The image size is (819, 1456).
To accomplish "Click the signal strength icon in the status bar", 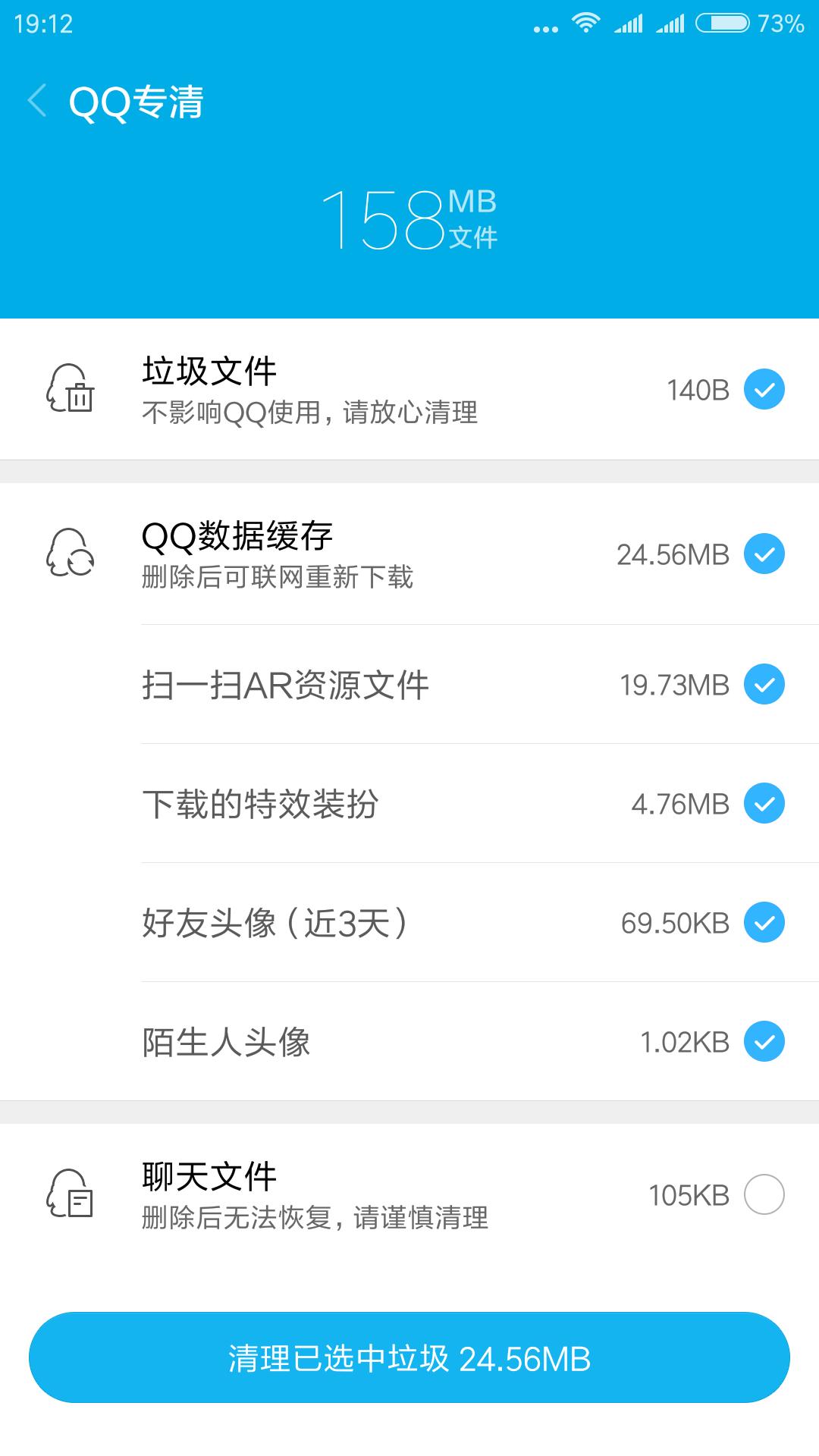I will point(626,24).
